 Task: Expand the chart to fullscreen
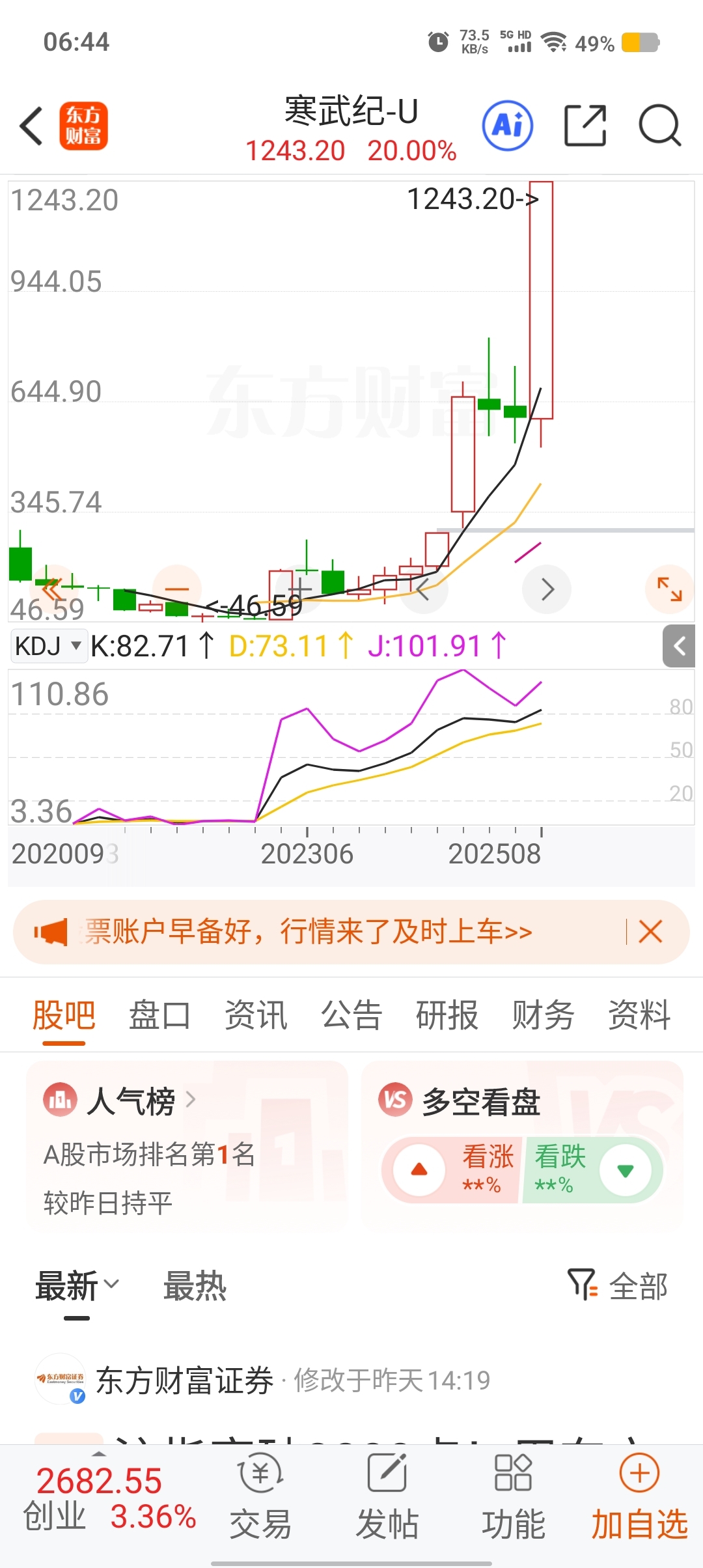pos(669,589)
